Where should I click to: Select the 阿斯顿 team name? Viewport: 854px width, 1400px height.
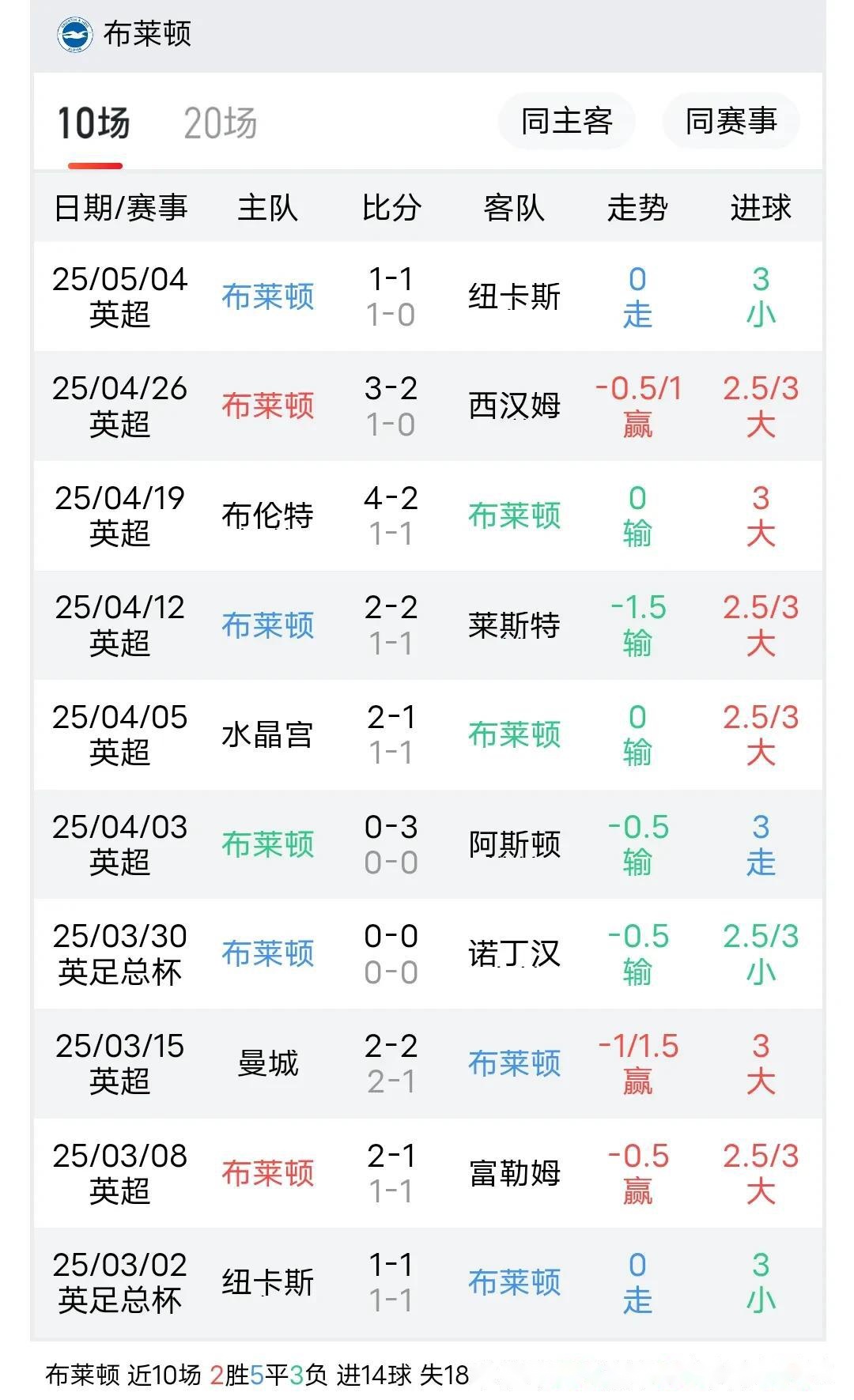click(x=514, y=844)
